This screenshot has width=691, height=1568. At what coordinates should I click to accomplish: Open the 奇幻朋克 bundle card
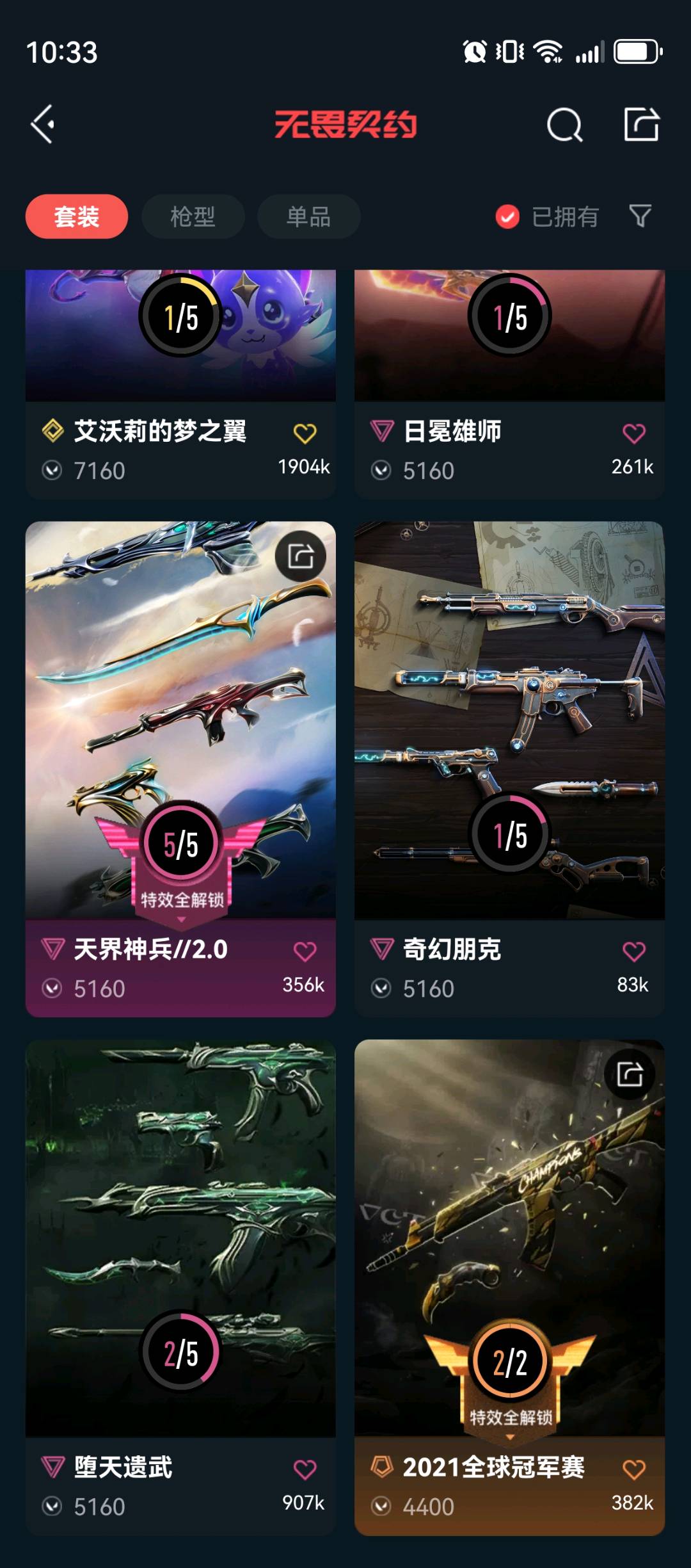[x=509, y=769]
